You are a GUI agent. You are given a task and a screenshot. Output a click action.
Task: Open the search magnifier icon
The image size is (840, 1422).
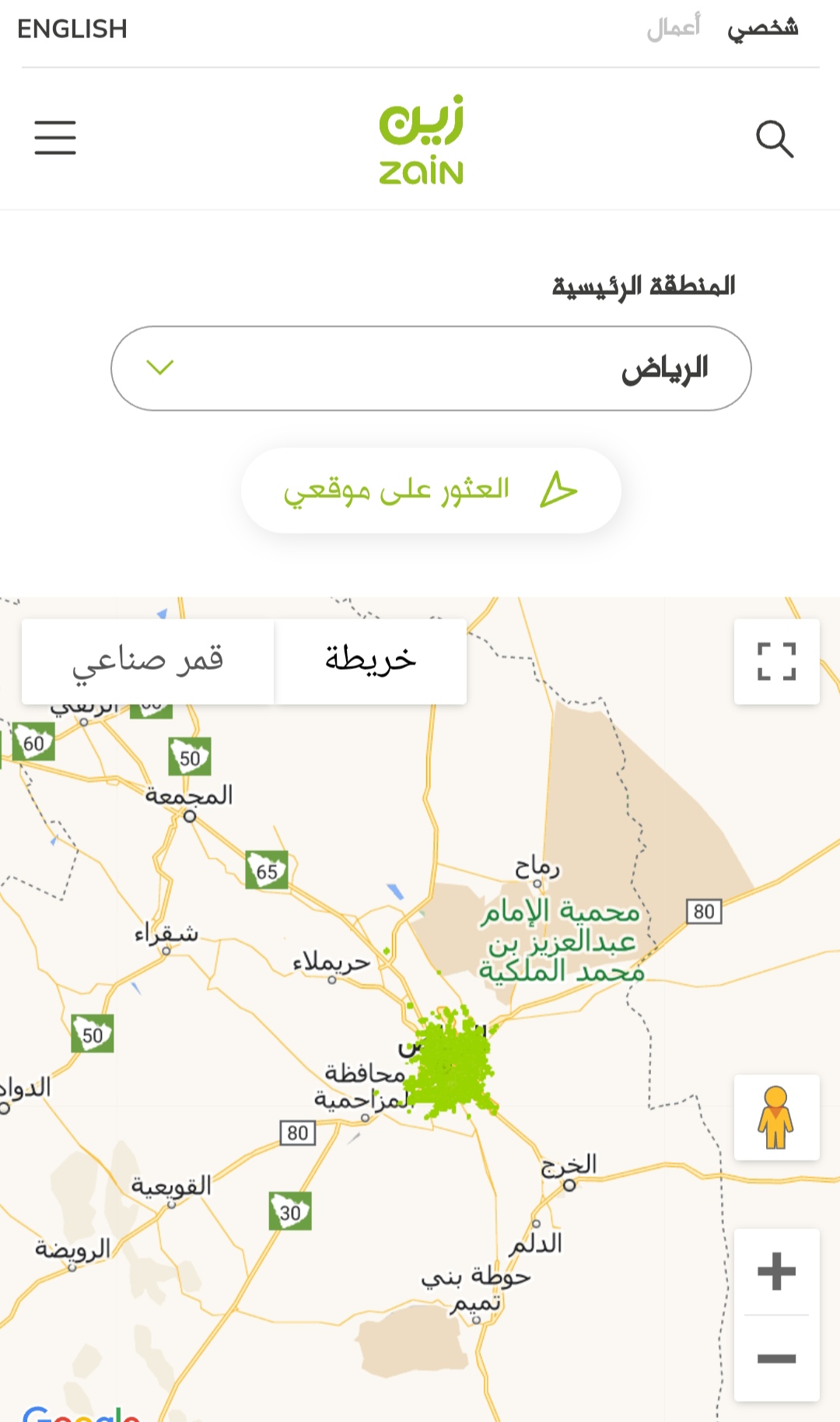(x=775, y=139)
